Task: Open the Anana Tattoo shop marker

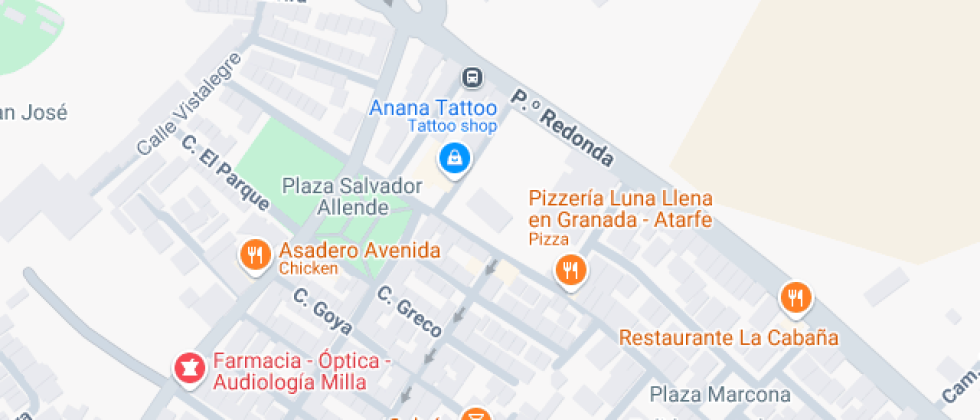Action: click(x=454, y=158)
